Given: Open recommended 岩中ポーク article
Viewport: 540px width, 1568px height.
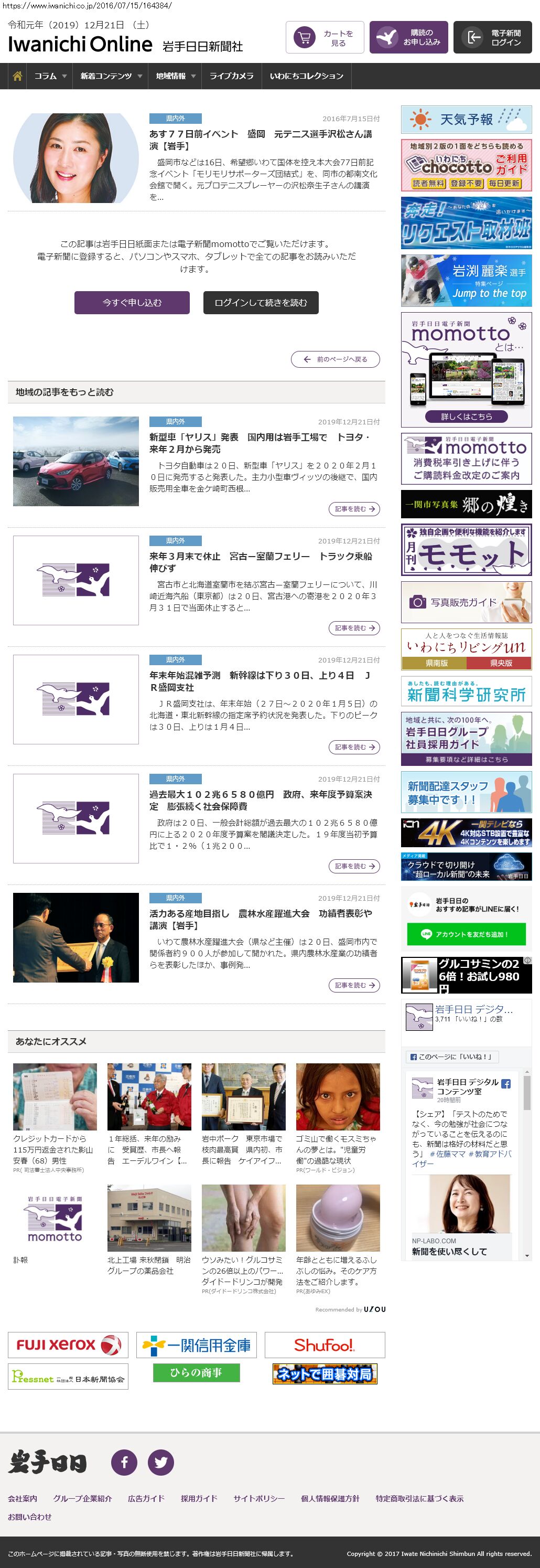Looking at the screenshot, I should [243, 1149].
